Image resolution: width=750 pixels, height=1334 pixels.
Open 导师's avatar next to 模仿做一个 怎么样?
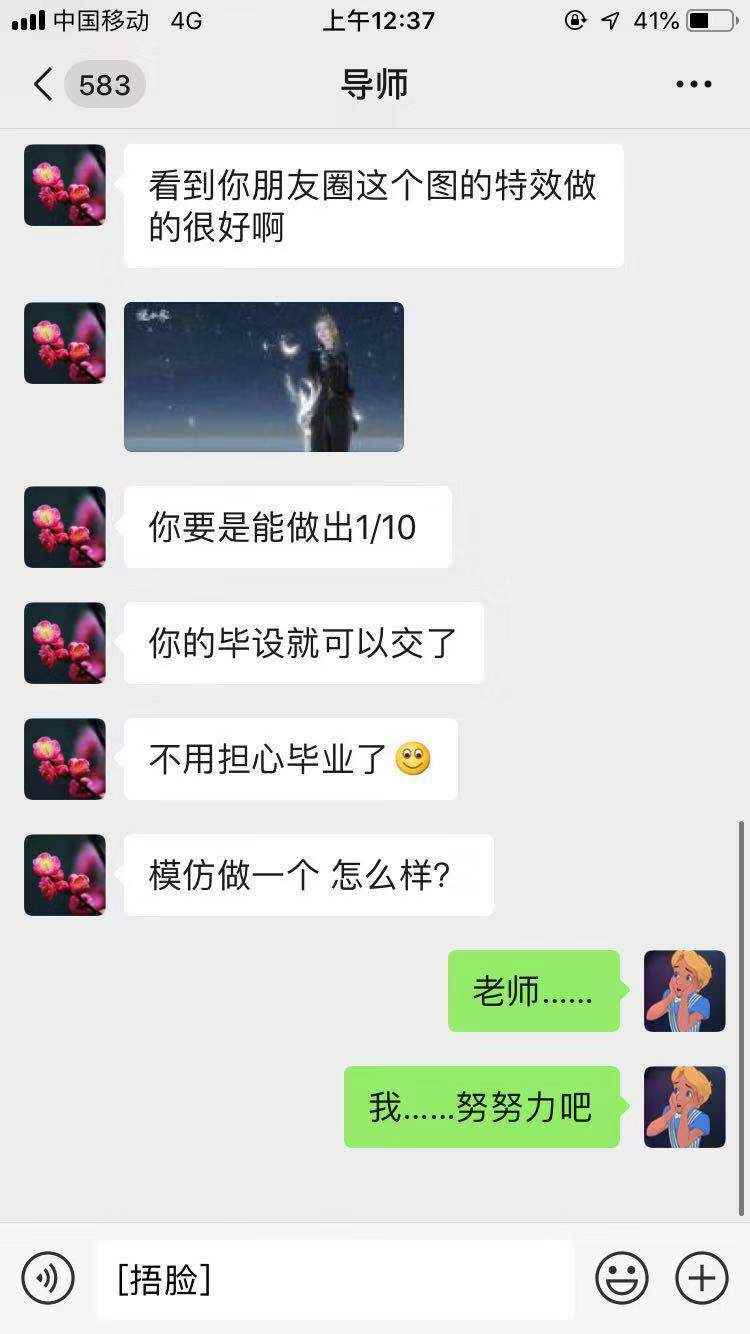[65, 875]
